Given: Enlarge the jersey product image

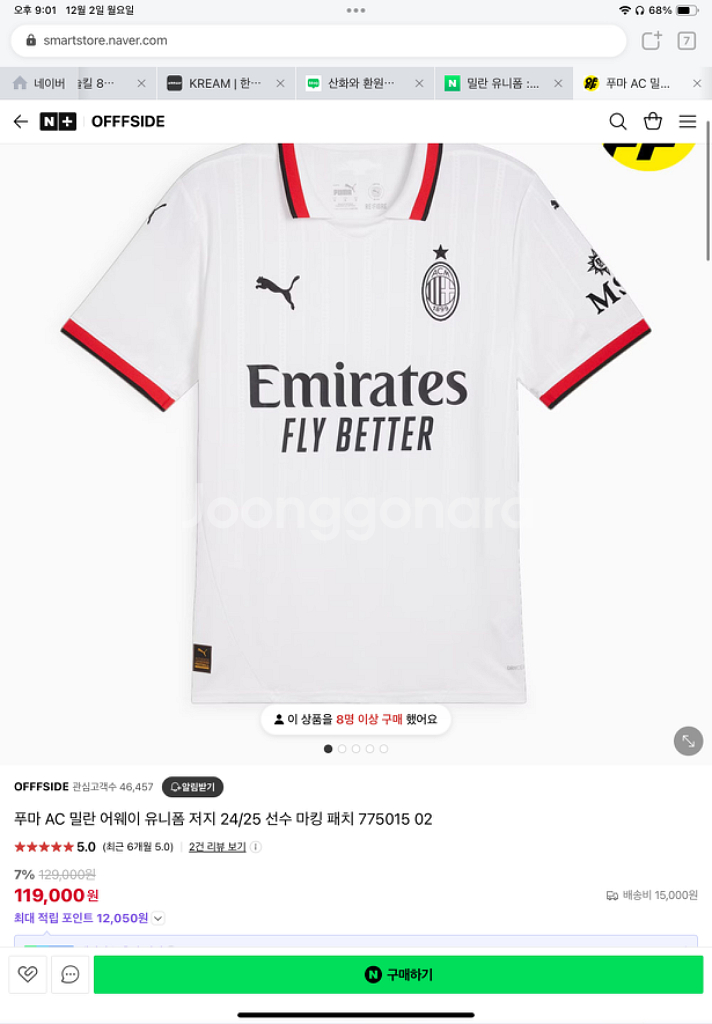Looking at the screenshot, I should coord(688,741).
